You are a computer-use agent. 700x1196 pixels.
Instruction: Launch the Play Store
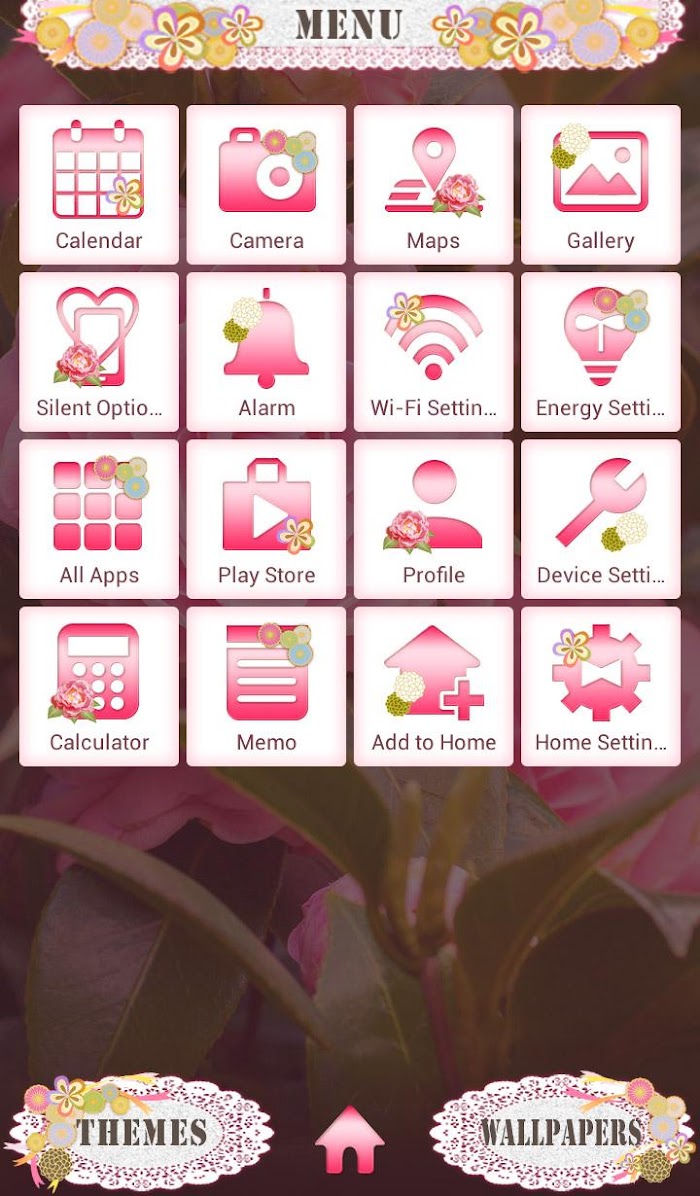tap(266, 519)
